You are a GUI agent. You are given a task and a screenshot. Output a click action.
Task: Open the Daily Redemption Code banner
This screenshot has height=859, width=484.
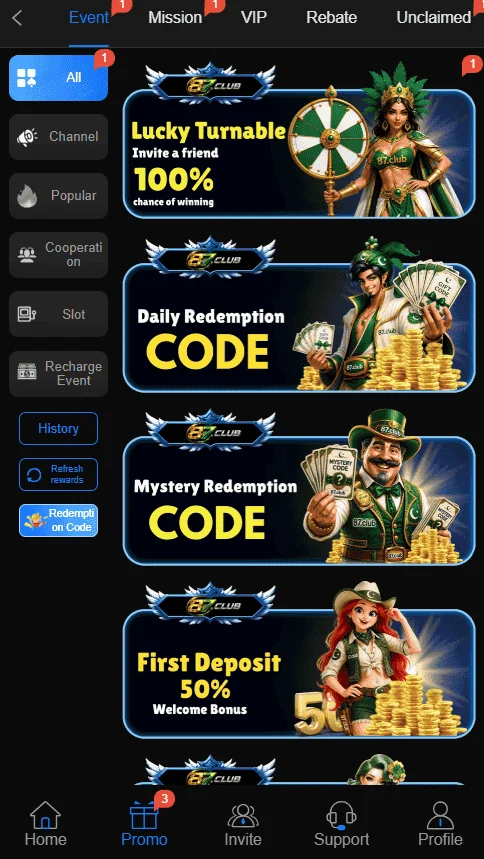pos(299,315)
